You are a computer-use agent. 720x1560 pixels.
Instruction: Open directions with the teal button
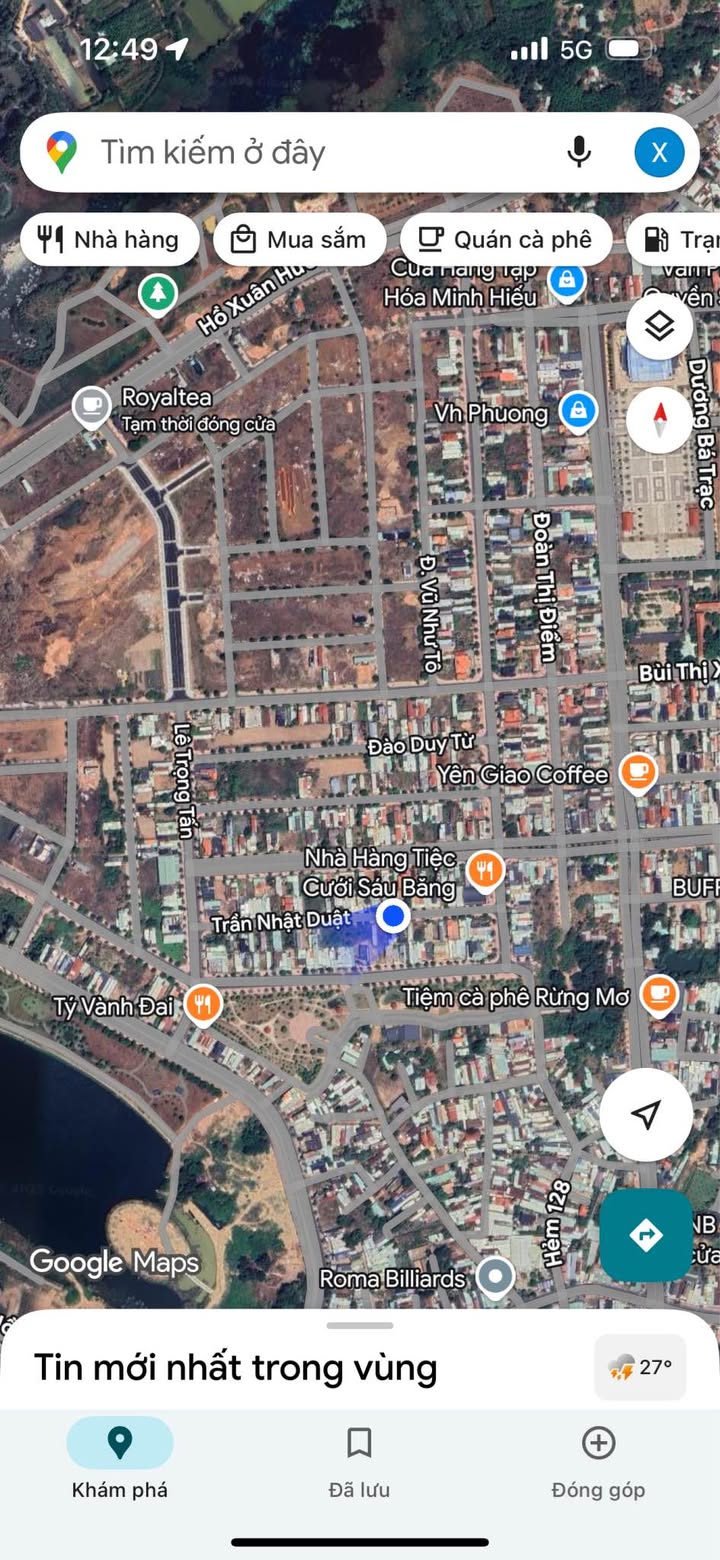click(646, 1235)
